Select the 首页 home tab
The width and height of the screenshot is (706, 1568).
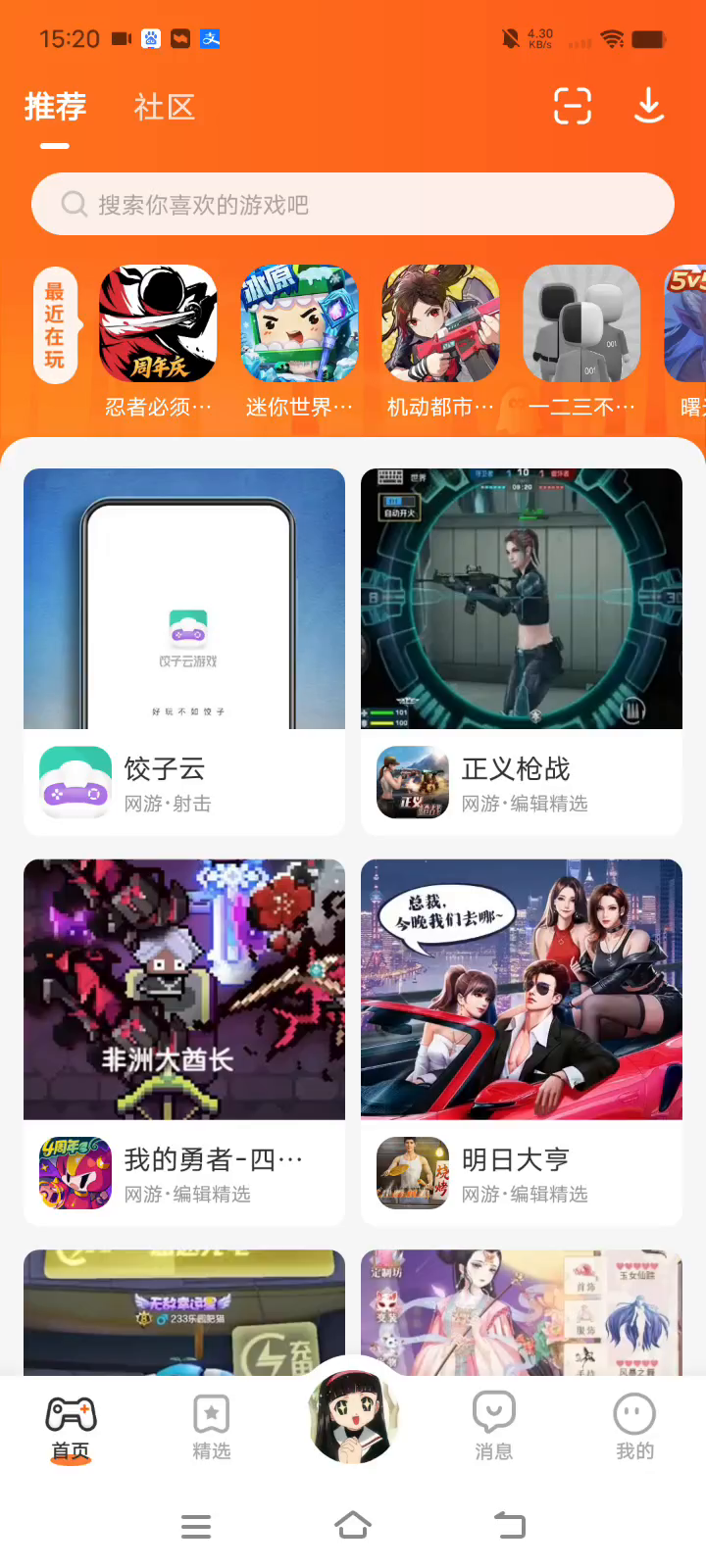(x=71, y=1427)
